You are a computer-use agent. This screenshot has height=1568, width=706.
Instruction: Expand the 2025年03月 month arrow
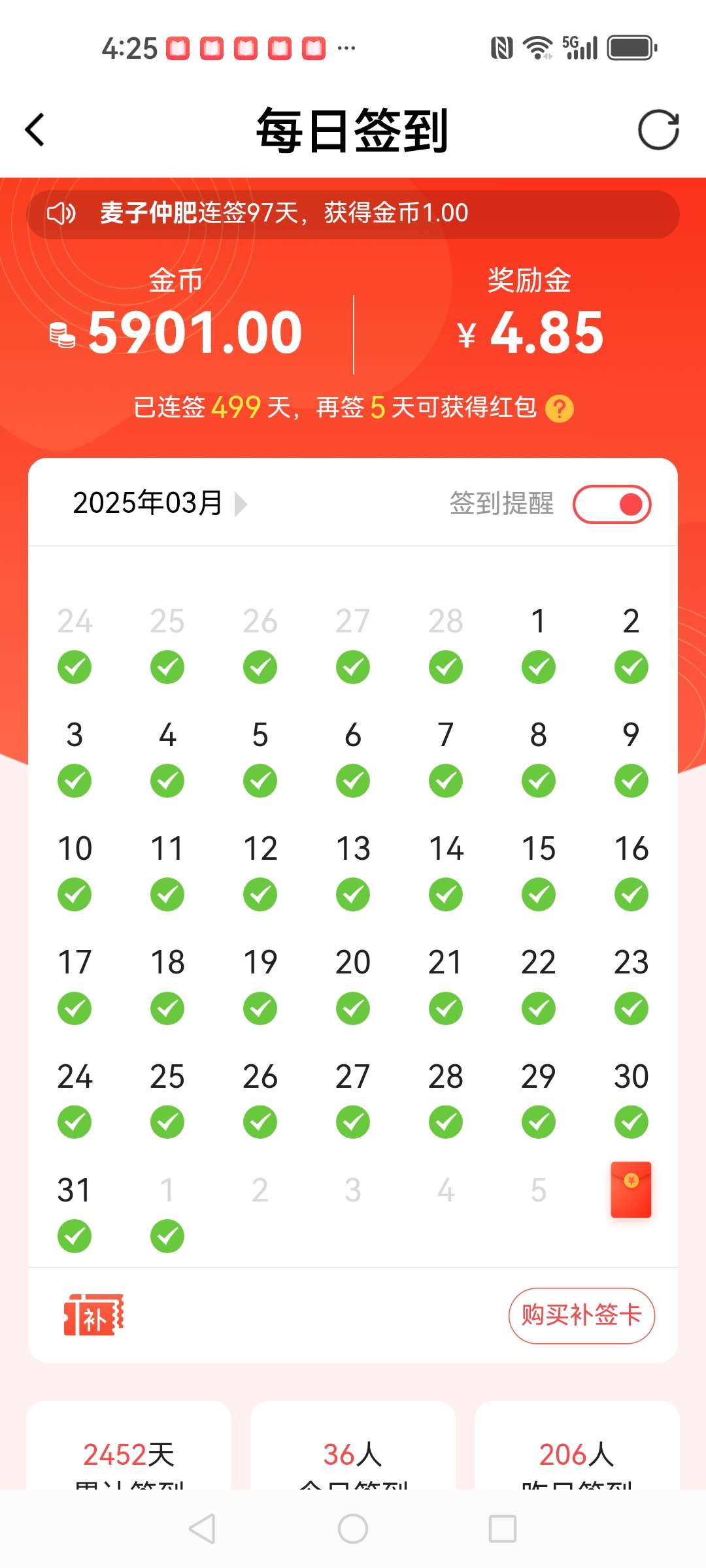pos(241,504)
